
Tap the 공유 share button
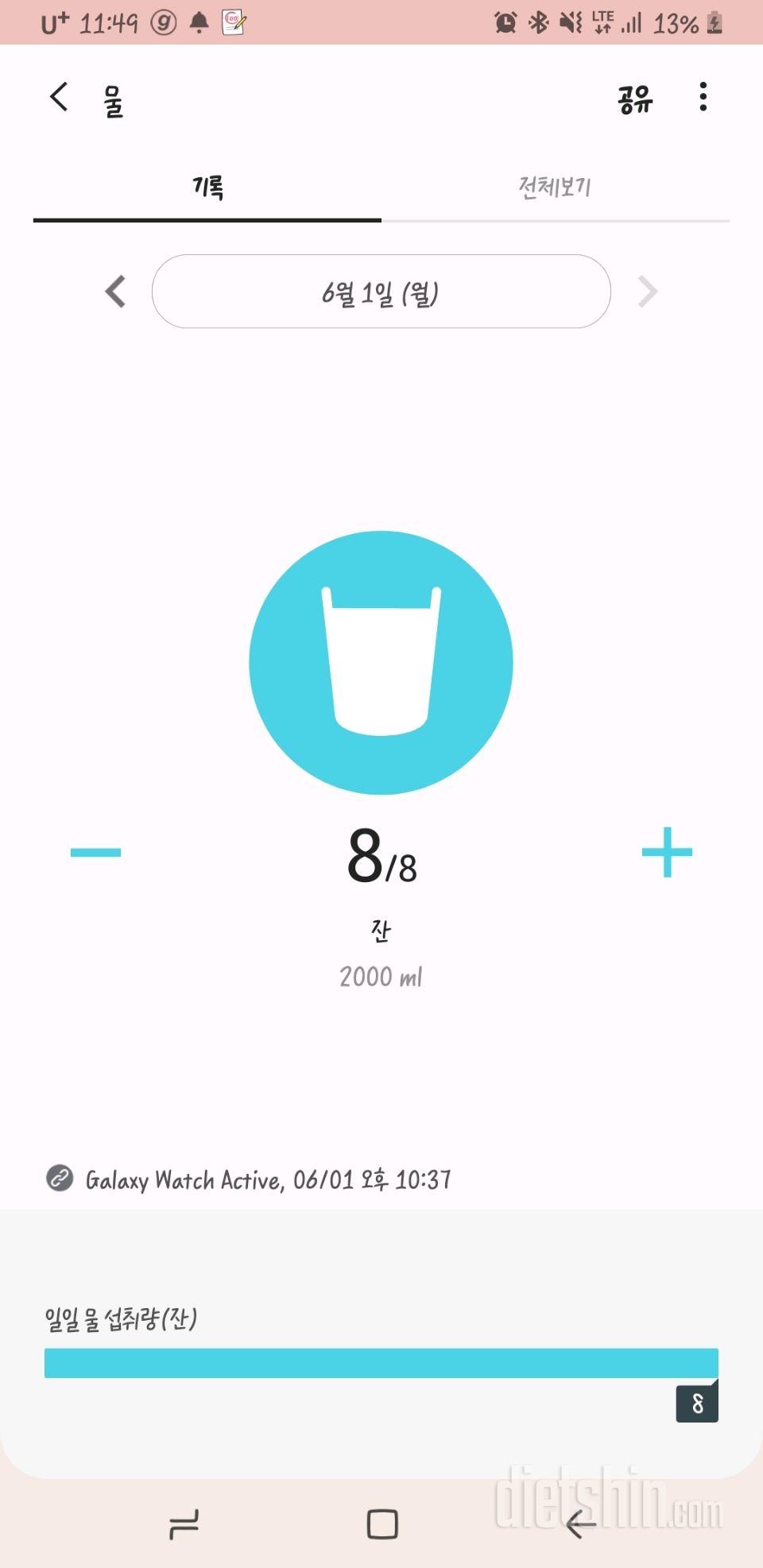(634, 99)
